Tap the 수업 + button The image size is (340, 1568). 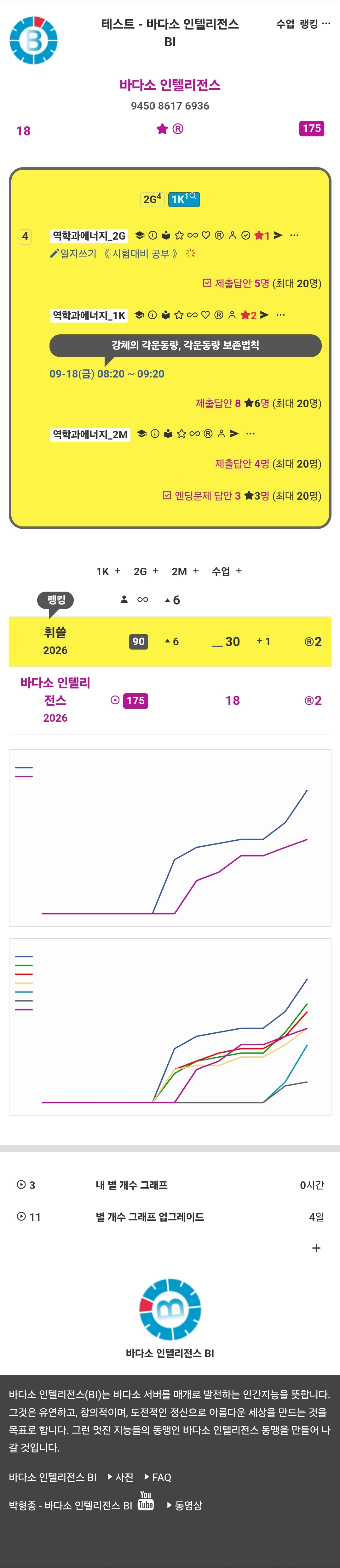[x=227, y=571]
